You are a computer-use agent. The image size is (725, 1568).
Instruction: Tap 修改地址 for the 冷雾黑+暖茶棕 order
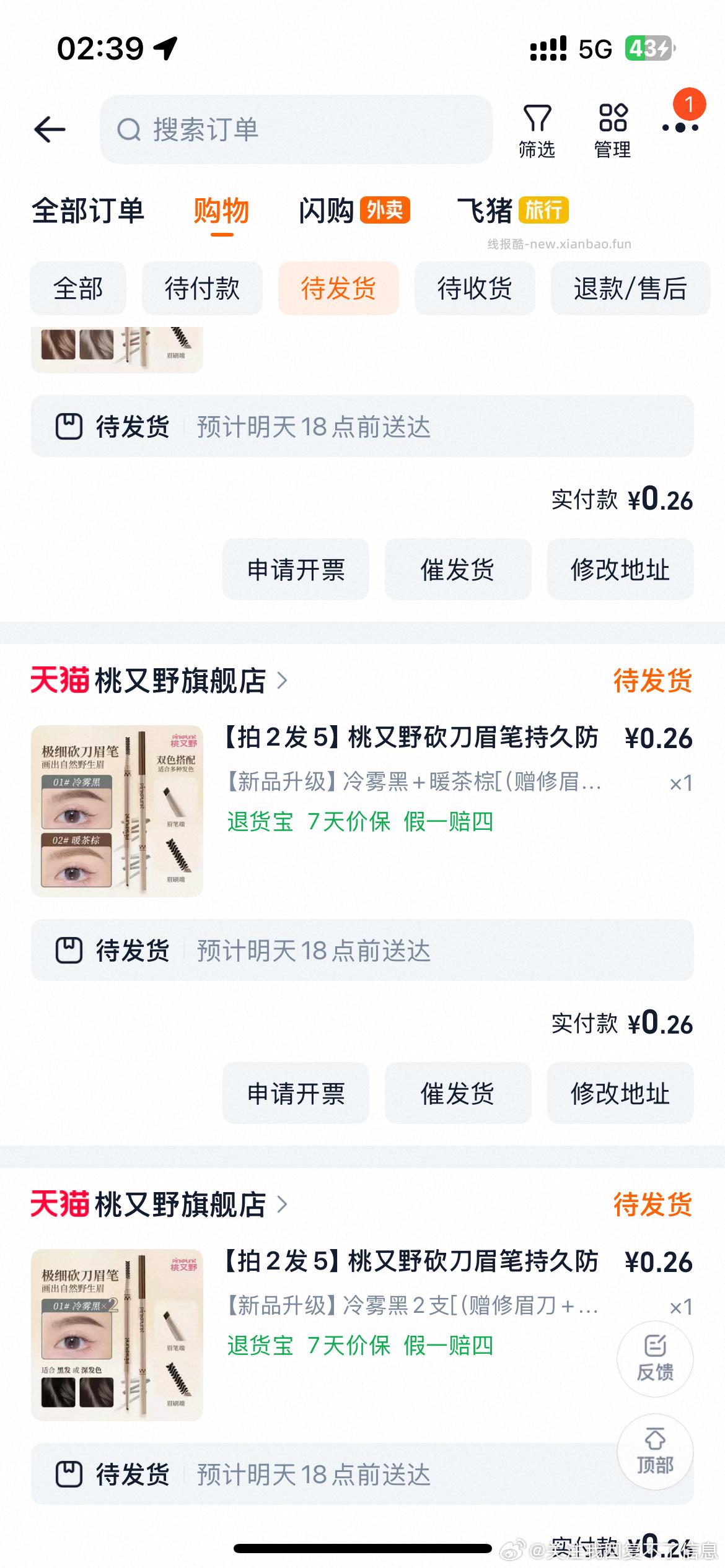tap(620, 1094)
